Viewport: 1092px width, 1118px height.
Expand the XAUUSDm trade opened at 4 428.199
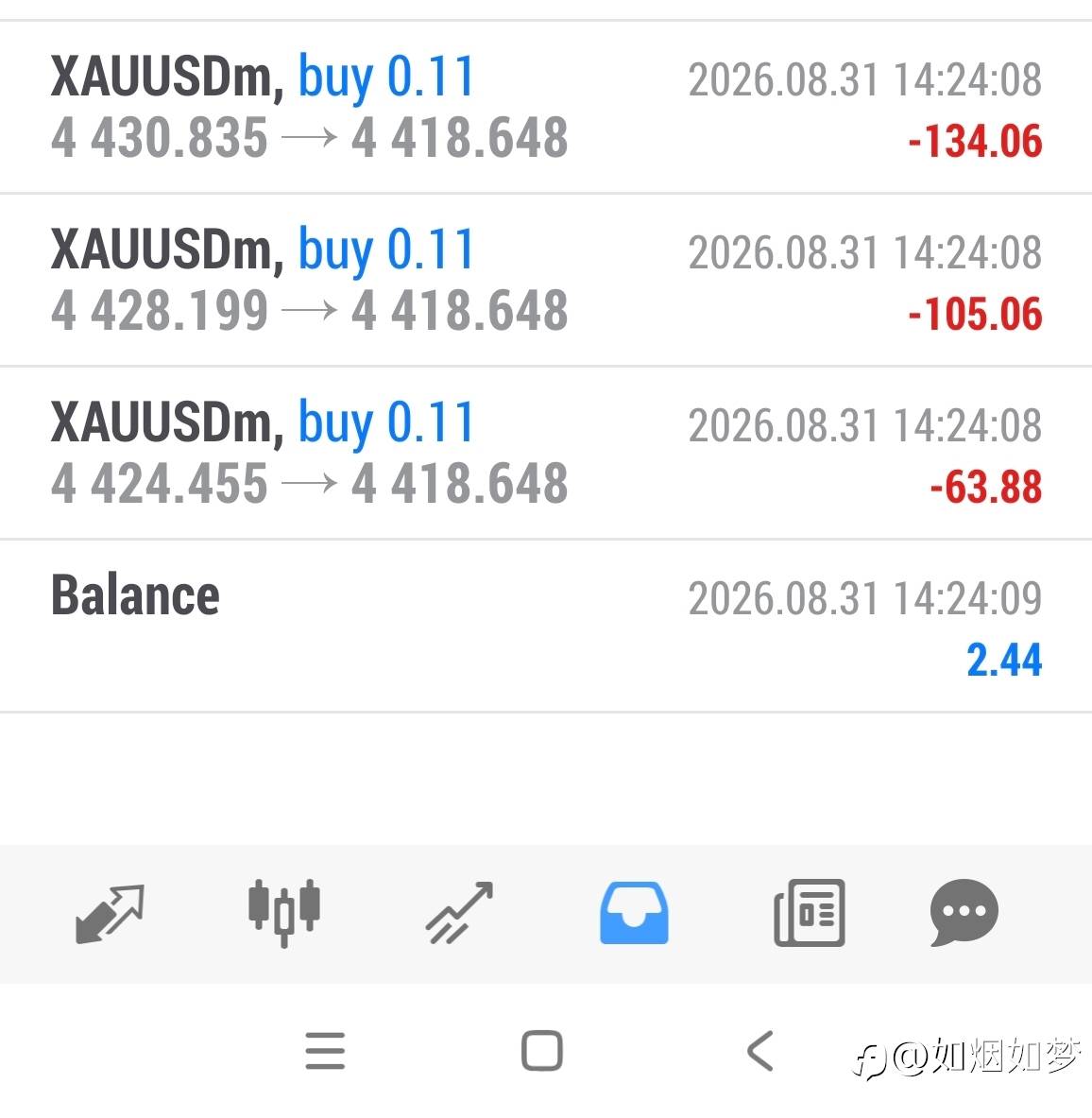coord(546,281)
